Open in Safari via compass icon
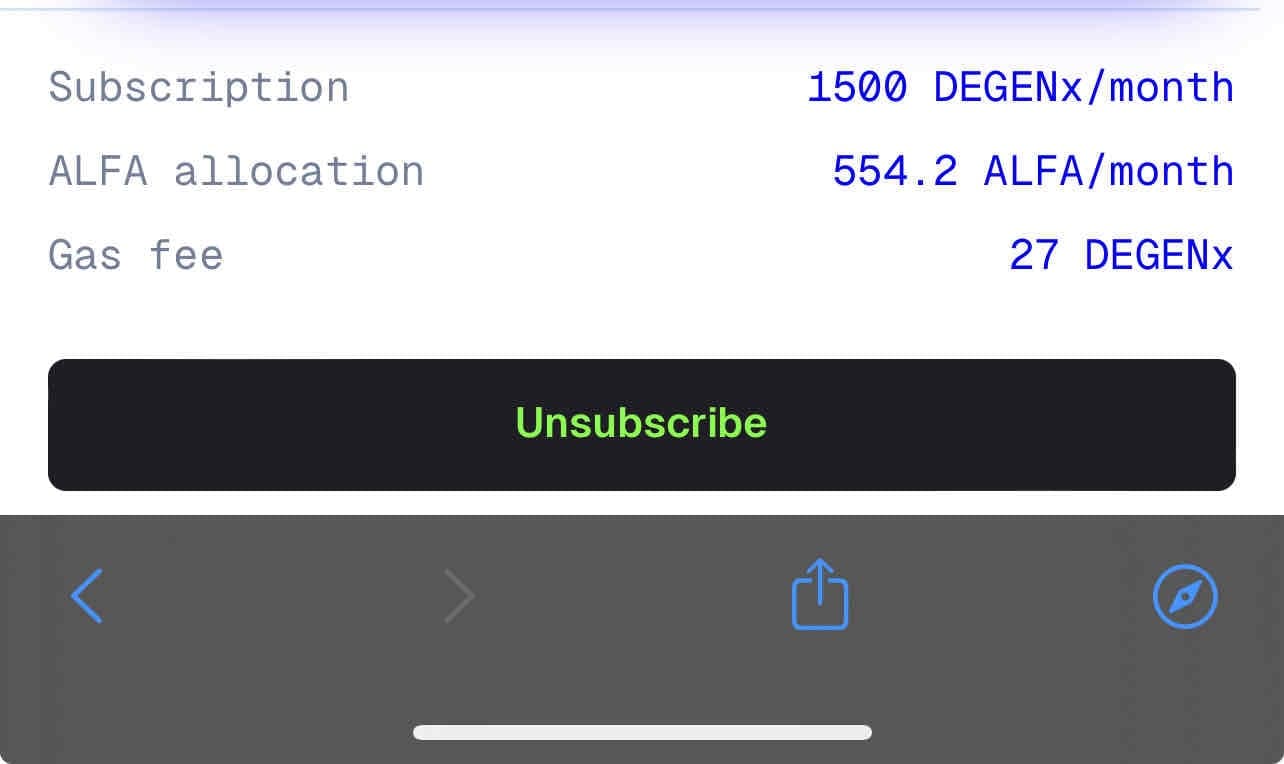Screen dimensions: 1284x764 click(1185, 597)
